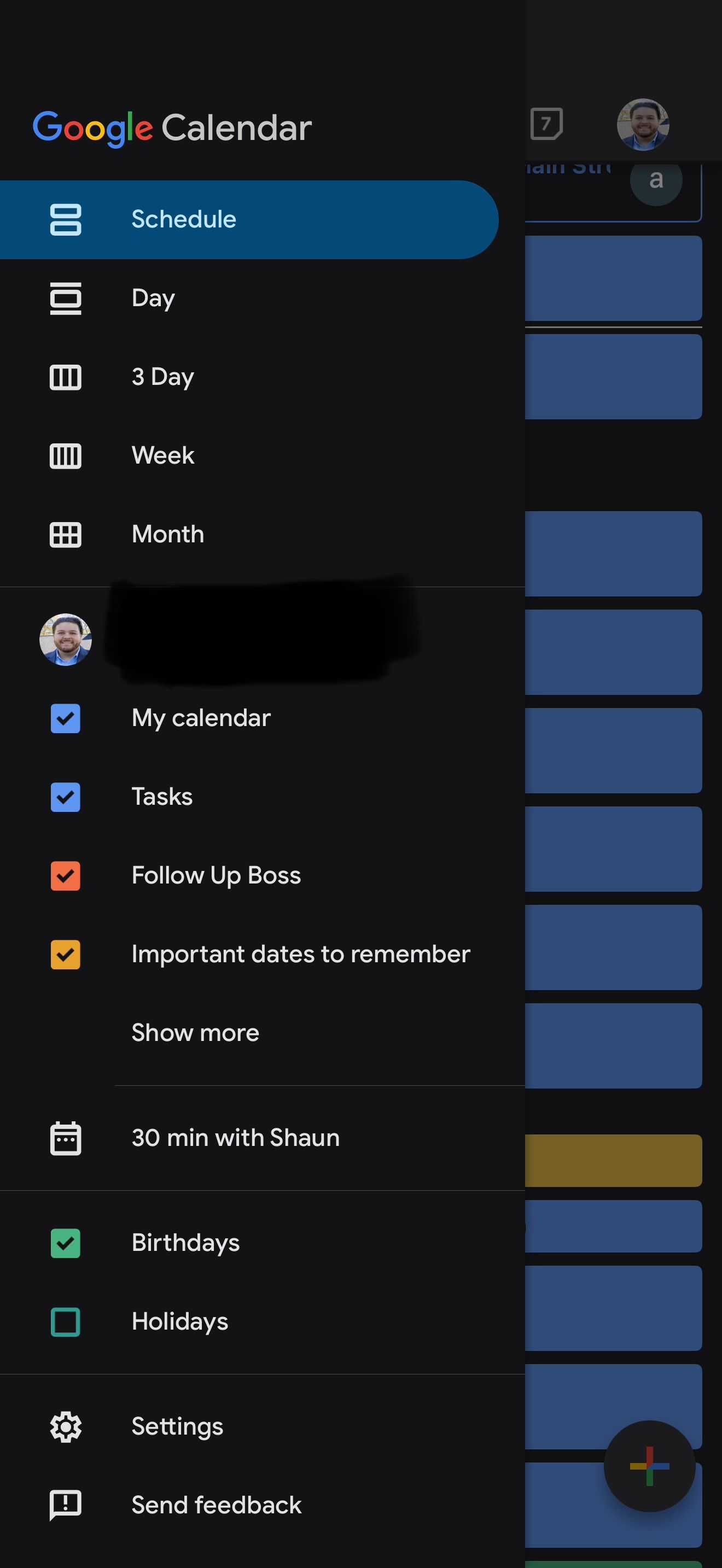
Task: Uncheck the My calendar checkbox
Action: click(x=65, y=718)
